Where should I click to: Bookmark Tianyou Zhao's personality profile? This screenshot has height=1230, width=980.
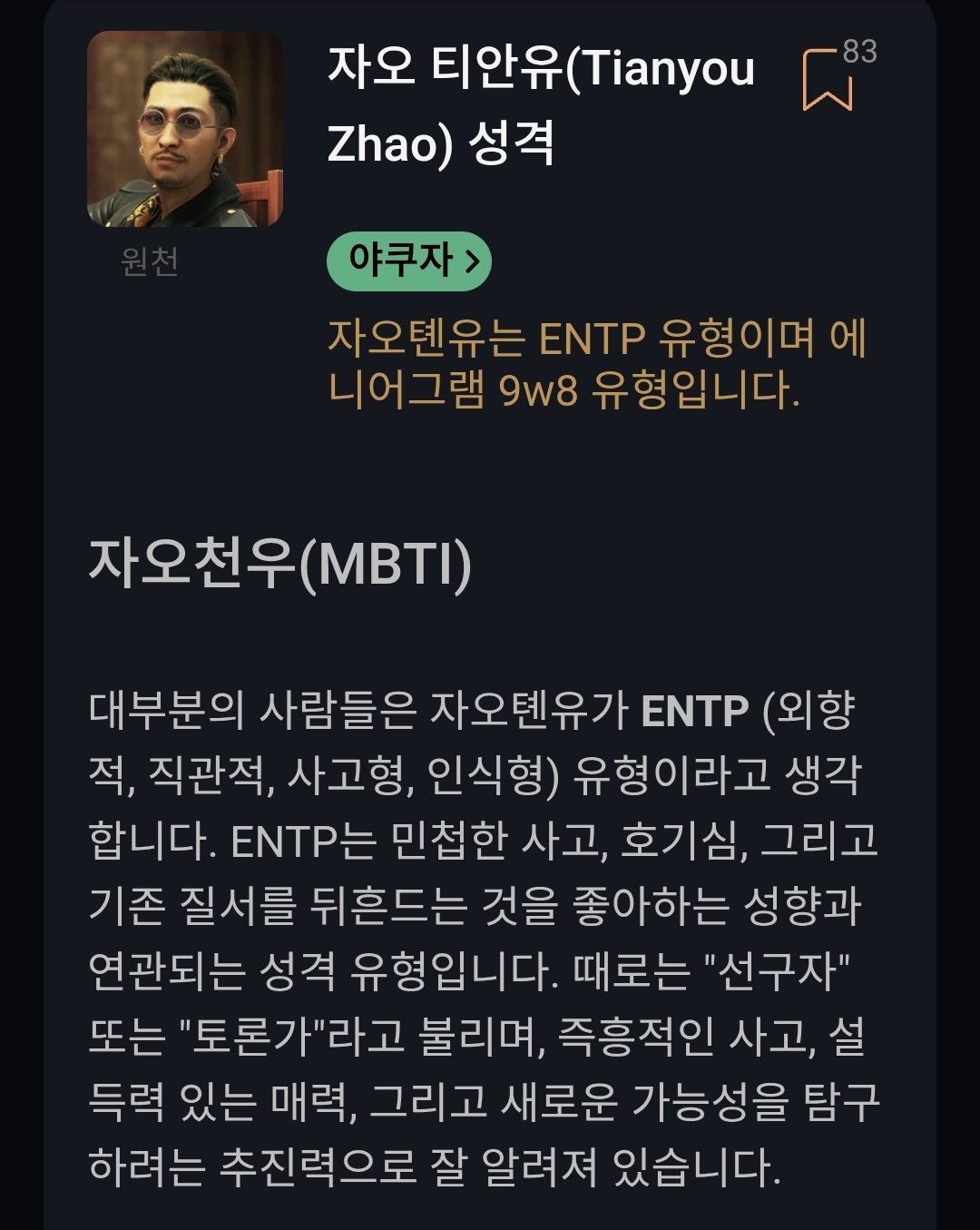click(828, 80)
